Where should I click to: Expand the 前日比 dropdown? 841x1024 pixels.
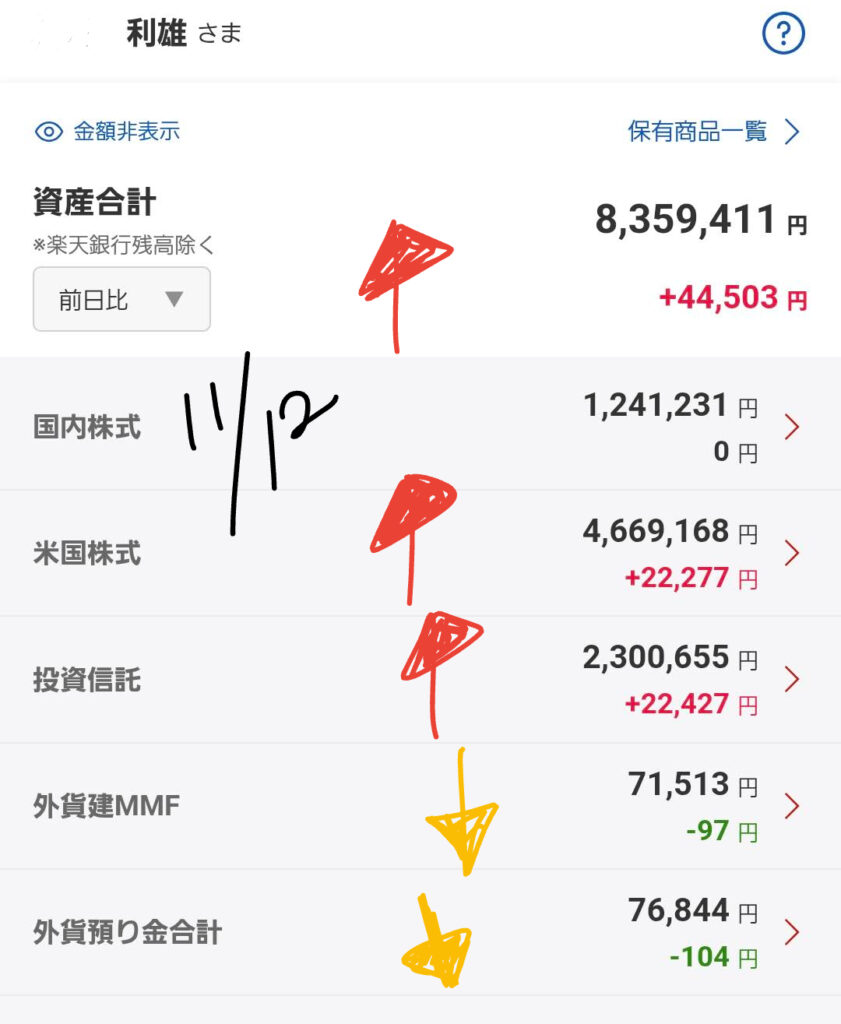point(122,299)
